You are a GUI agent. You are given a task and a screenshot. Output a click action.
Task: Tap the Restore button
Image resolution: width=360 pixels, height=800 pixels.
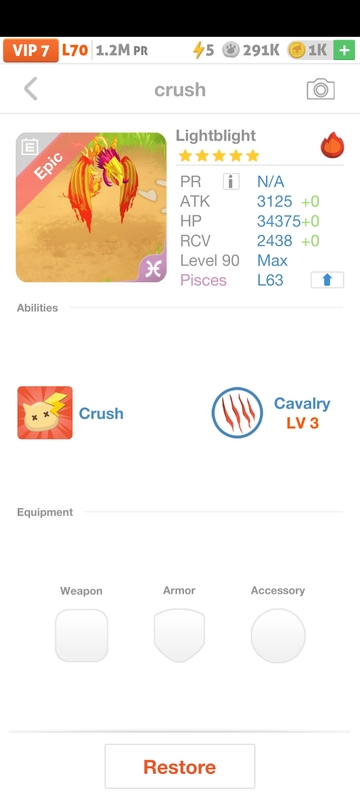(x=179, y=766)
